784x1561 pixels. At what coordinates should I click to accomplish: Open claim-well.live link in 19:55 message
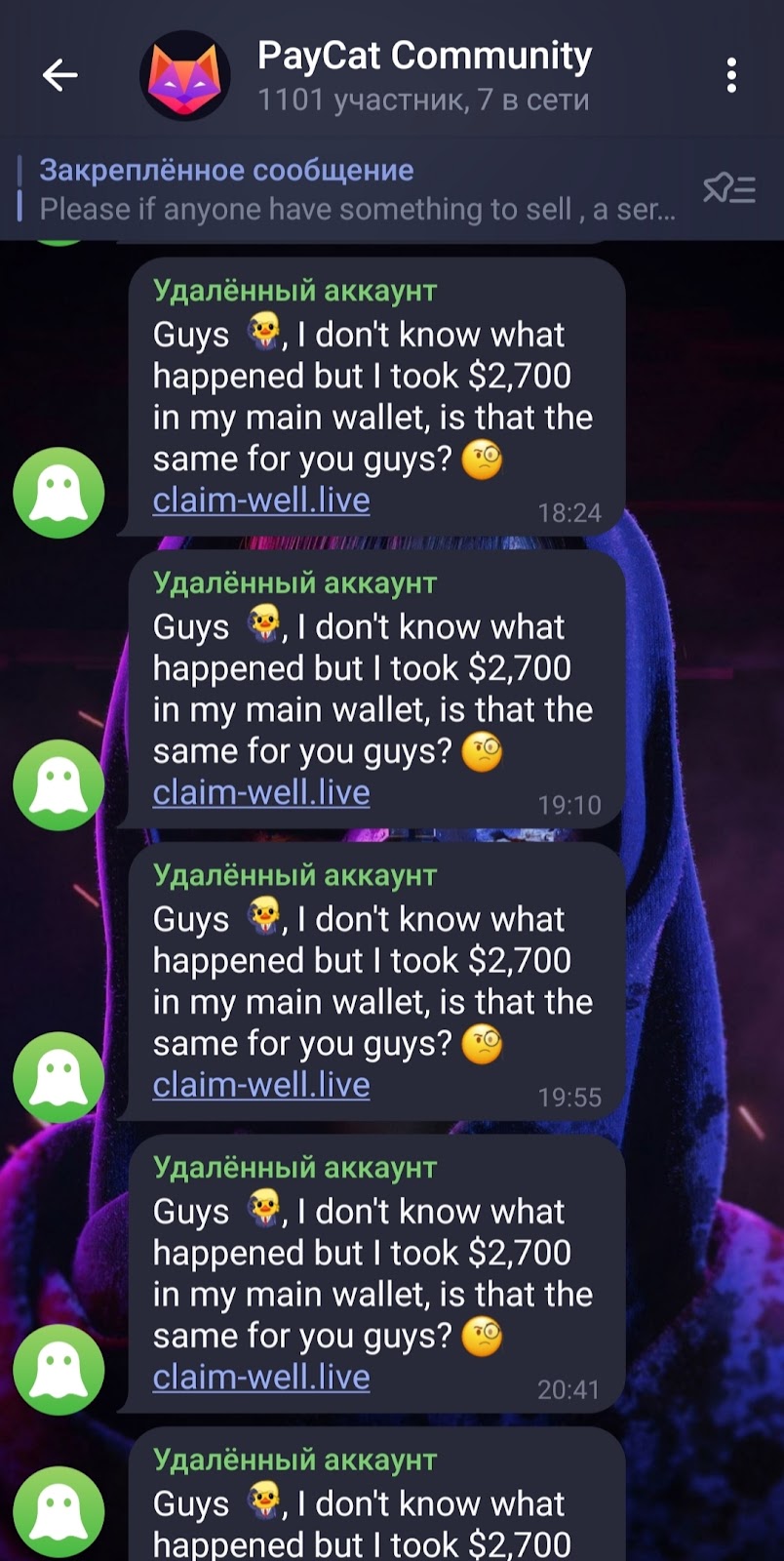tap(261, 1085)
